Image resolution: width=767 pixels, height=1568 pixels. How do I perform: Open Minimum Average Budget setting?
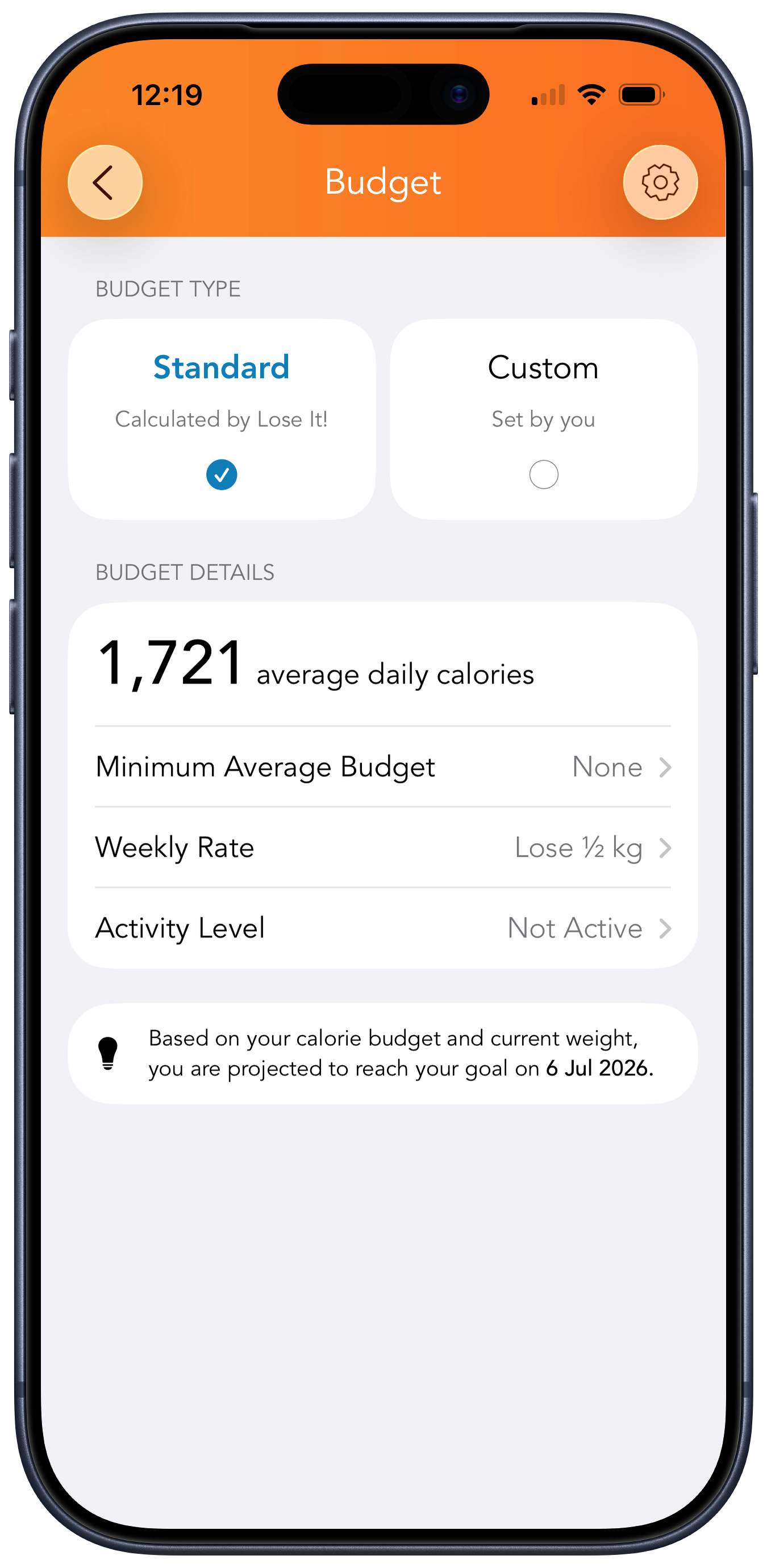[383, 767]
